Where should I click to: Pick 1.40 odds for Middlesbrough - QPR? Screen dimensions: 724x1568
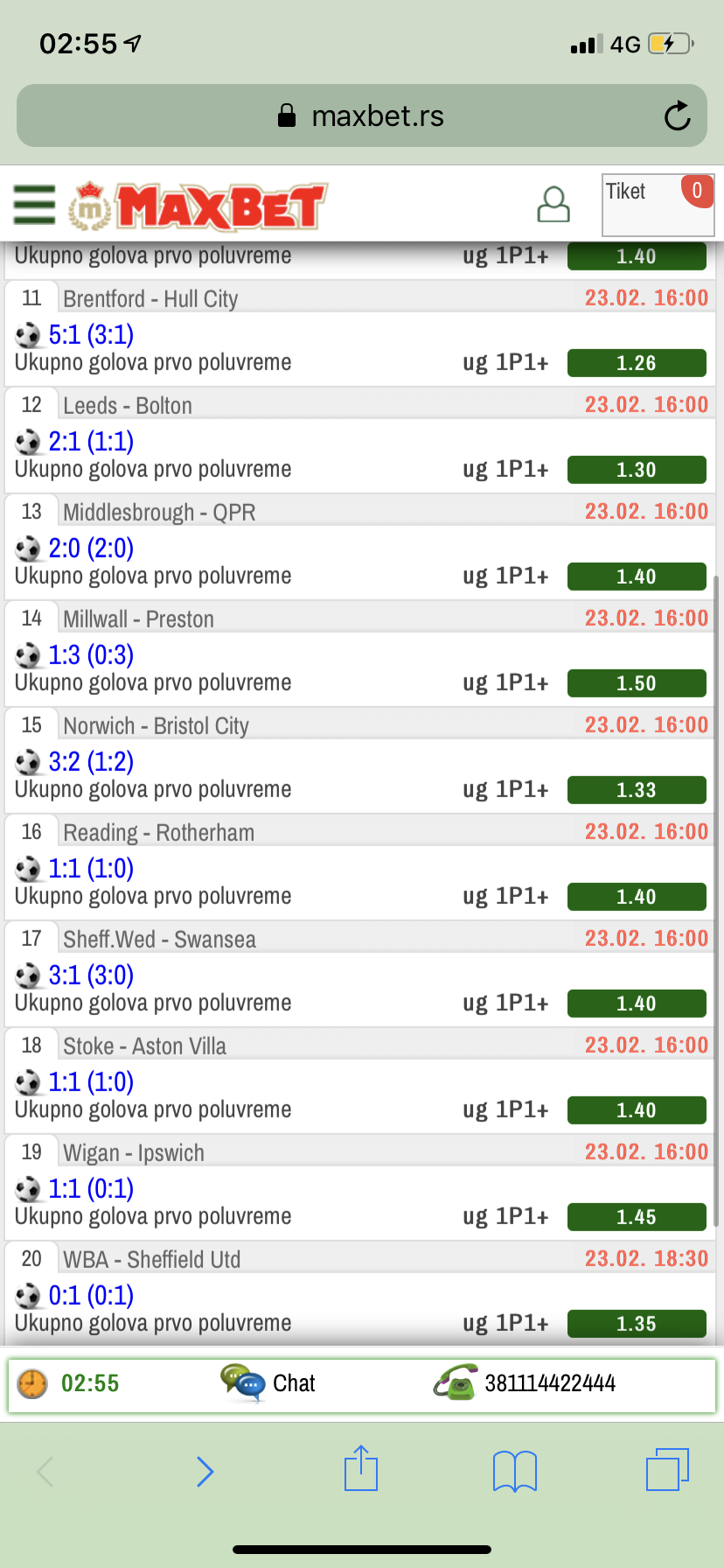pyautogui.click(x=637, y=577)
